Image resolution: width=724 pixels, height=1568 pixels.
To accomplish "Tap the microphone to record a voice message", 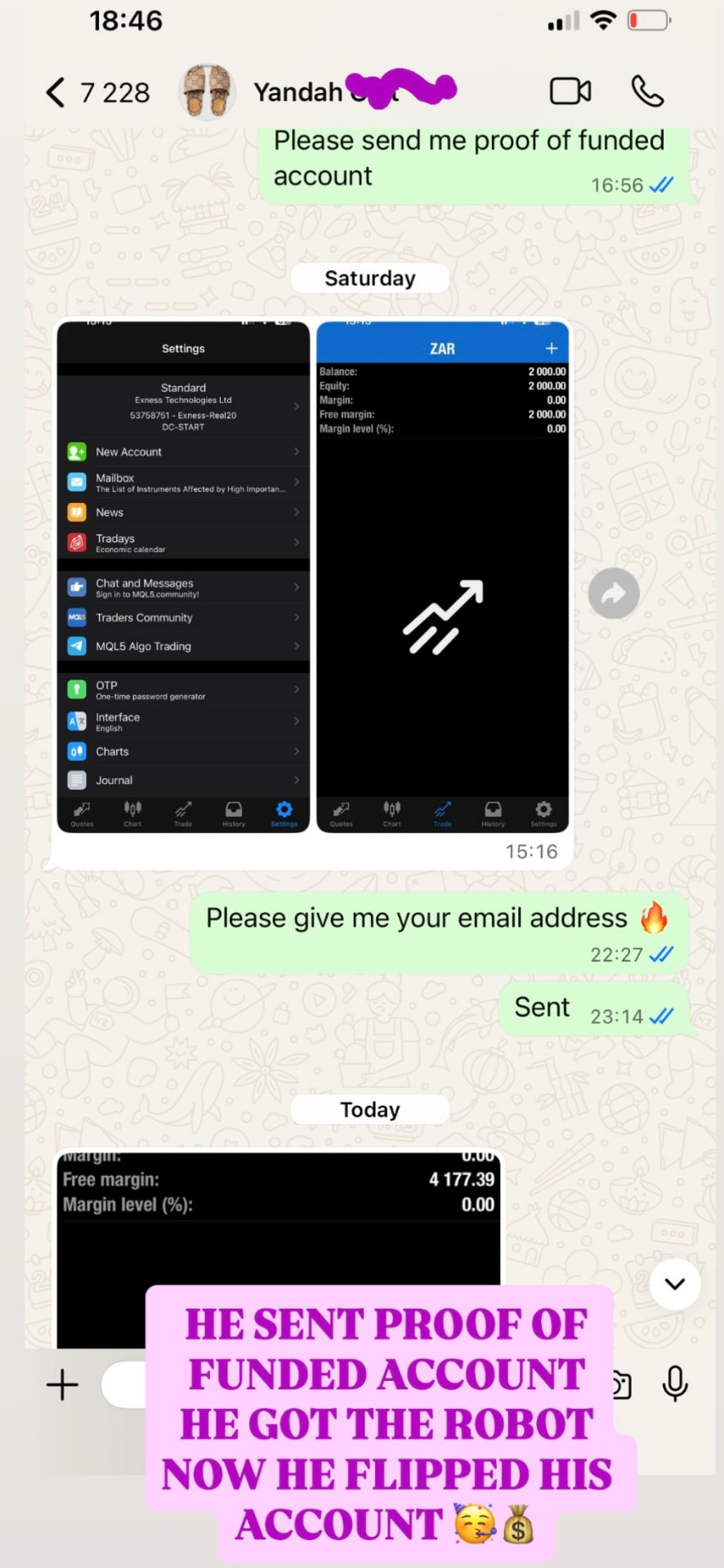I will click(675, 1384).
